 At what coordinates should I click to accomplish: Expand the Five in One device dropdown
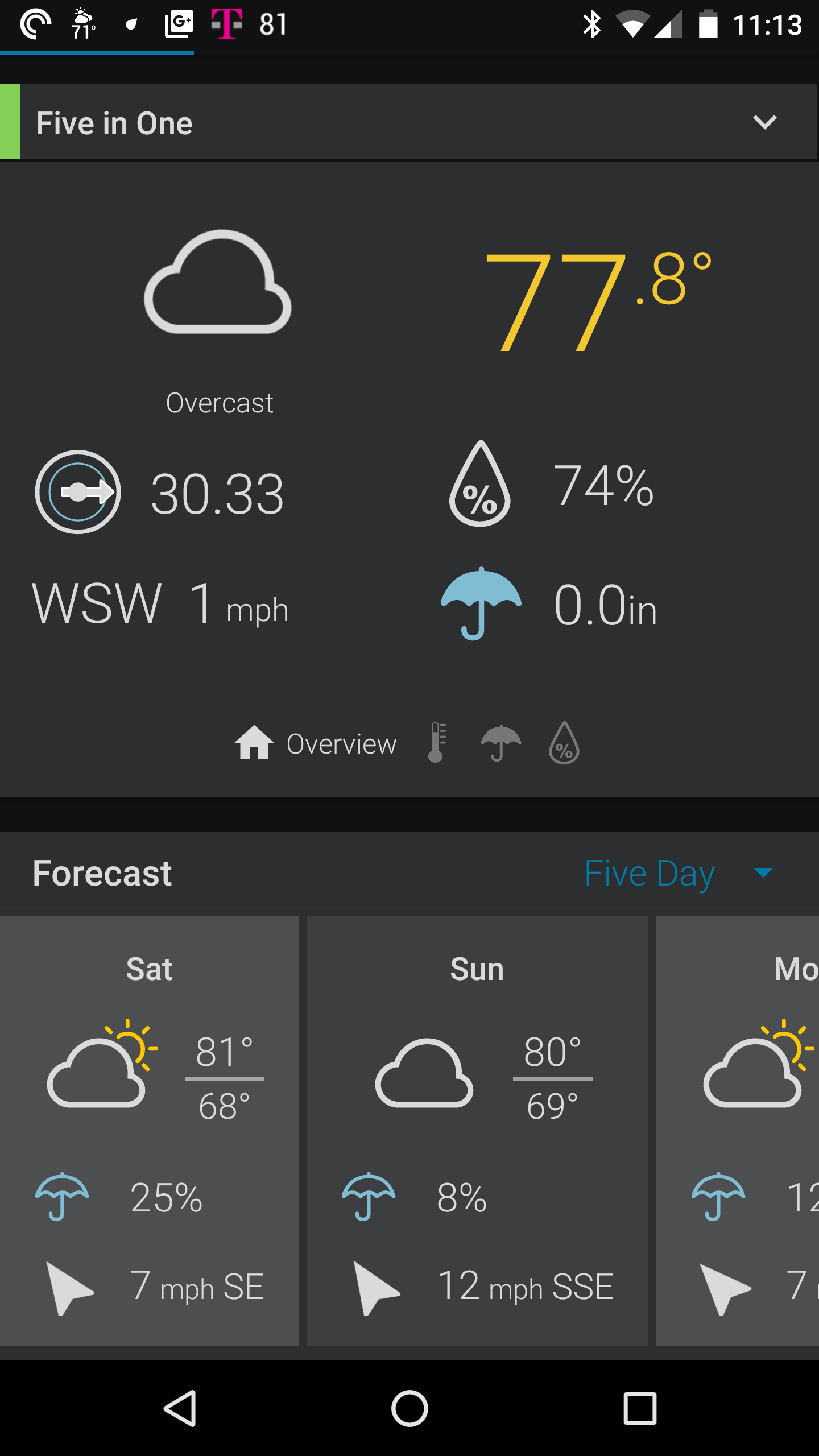(764, 122)
